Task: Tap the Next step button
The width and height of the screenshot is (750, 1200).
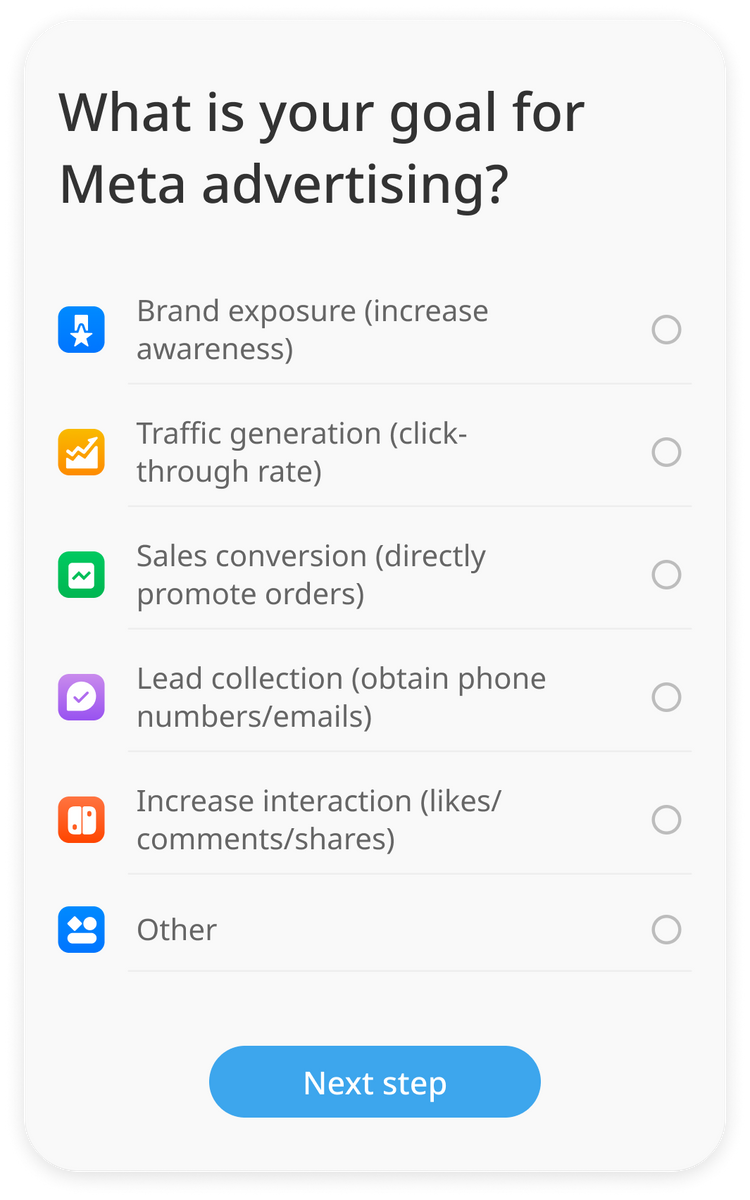Action: [375, 1082]
